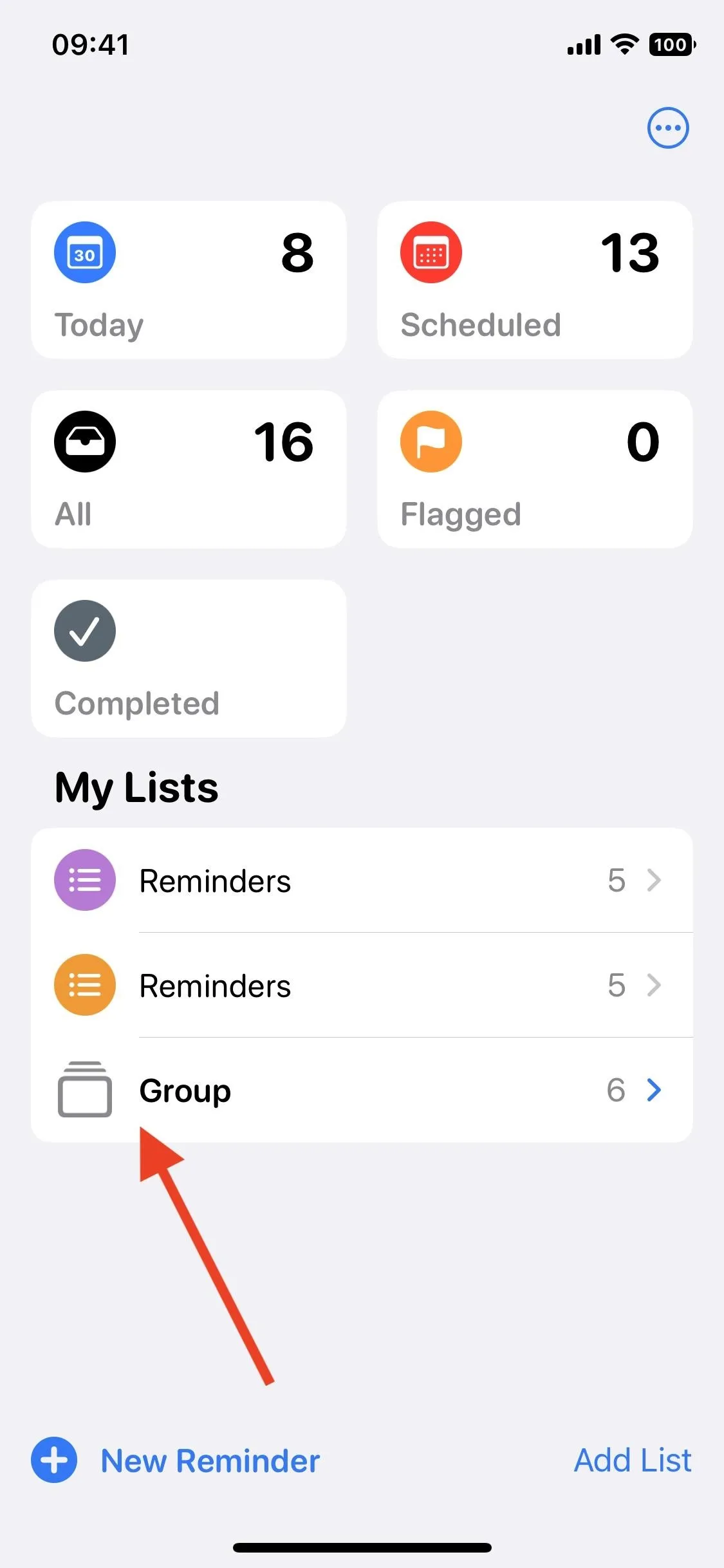Open the Scheduled smart list
This screenshot has width=724, height=1568.
pos(535,280)
